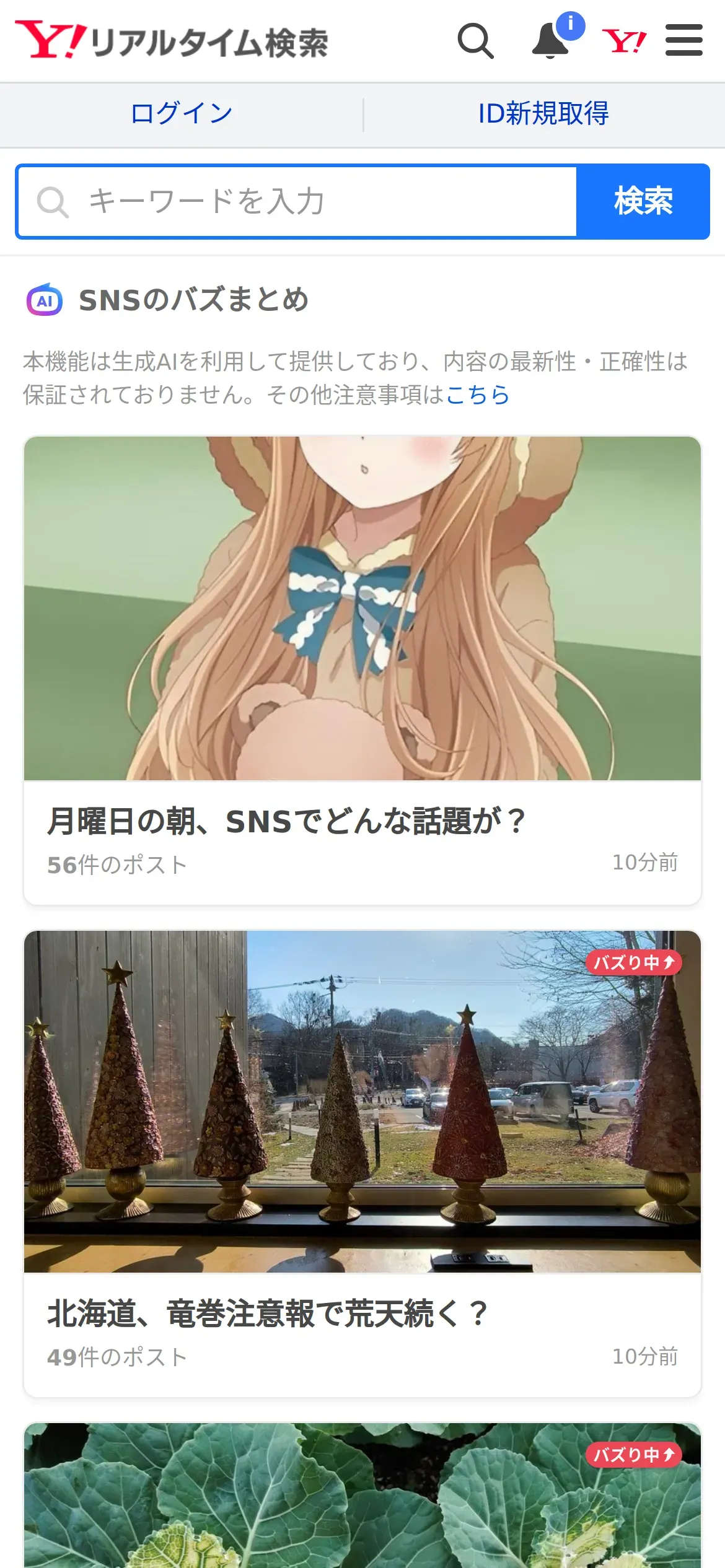Open the notifications bell
This screenshot has height=1568, width=725.
pos(551,41)
